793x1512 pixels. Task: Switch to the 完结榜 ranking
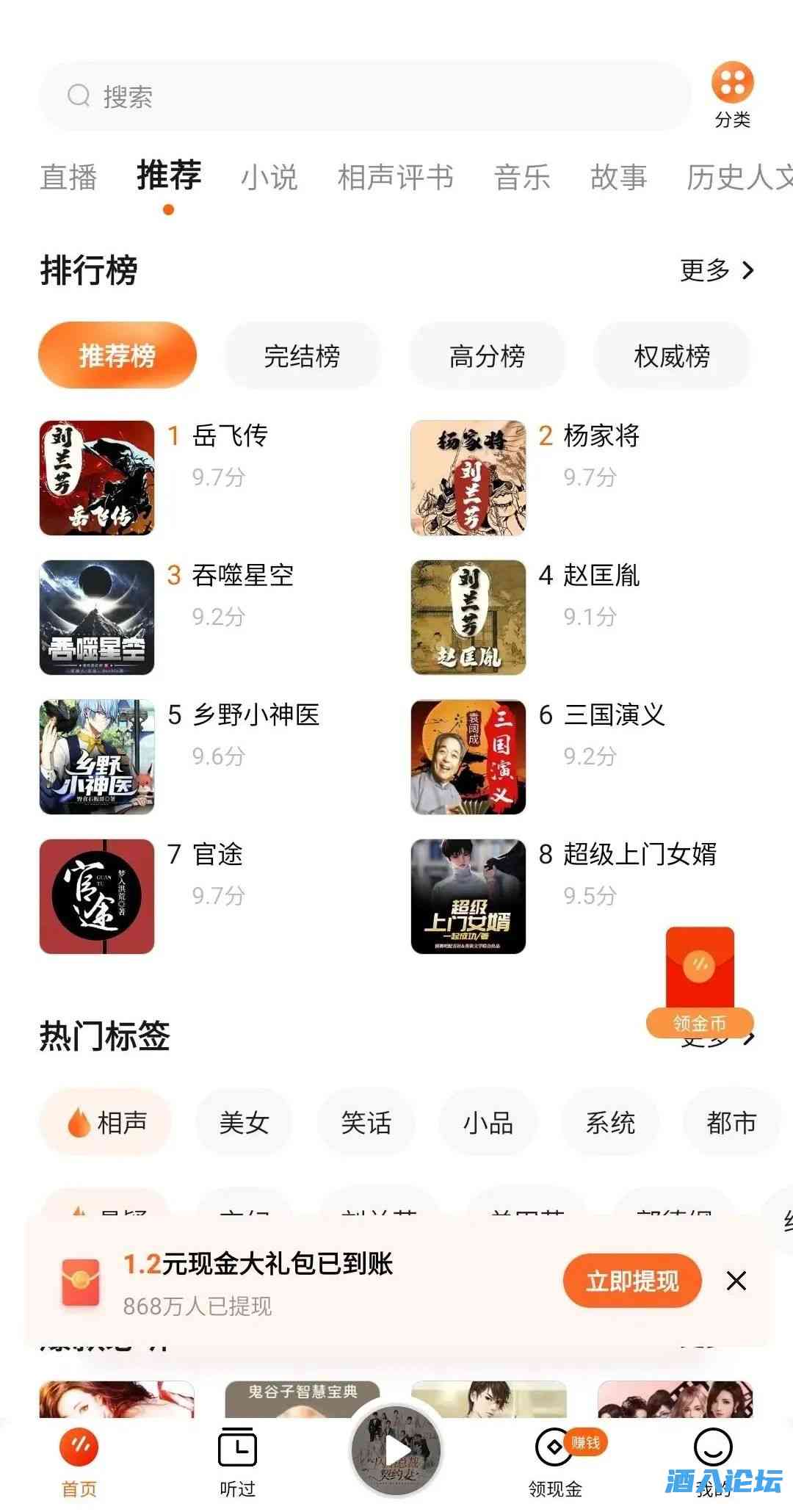(x=302, y=355)
